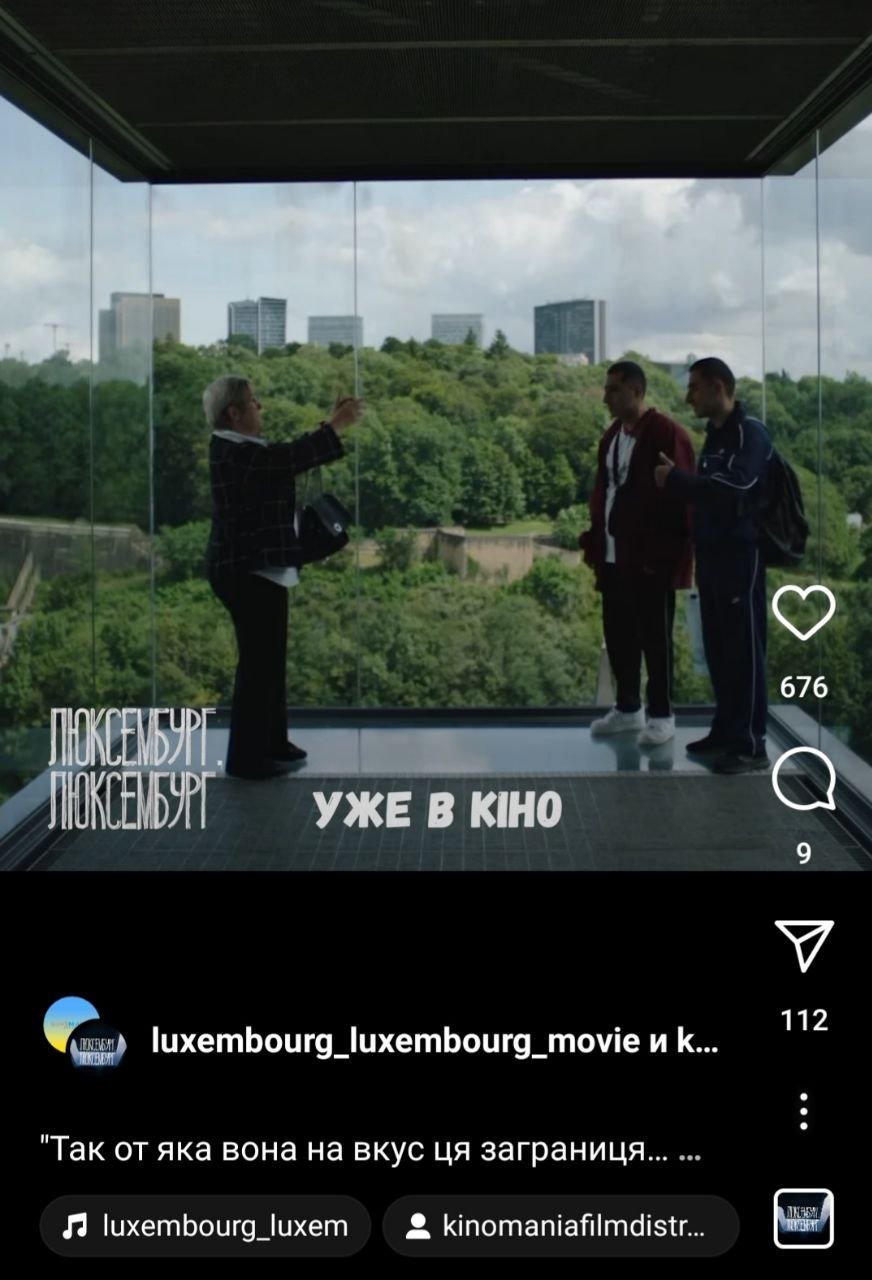Like this reel with the heart icon
872x1280 pixels.
tap(804, 612)
